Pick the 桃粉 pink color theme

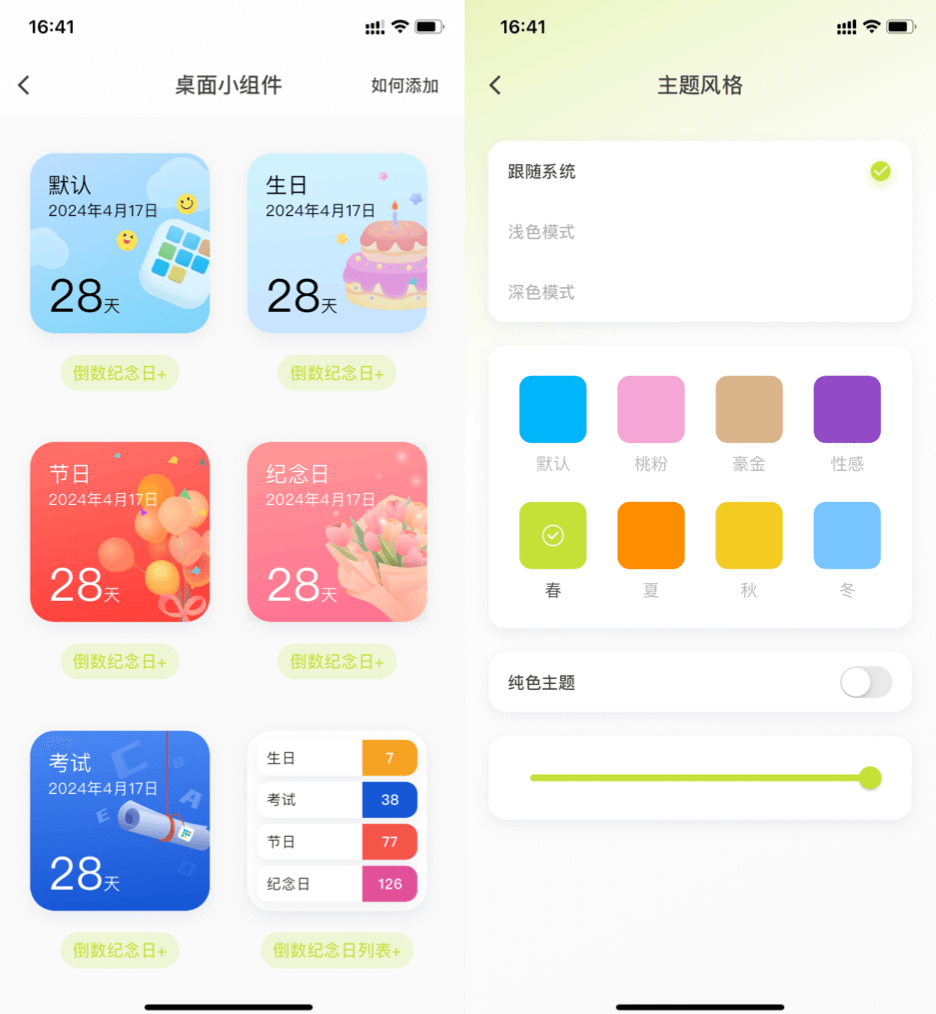(x=651, y=409)
